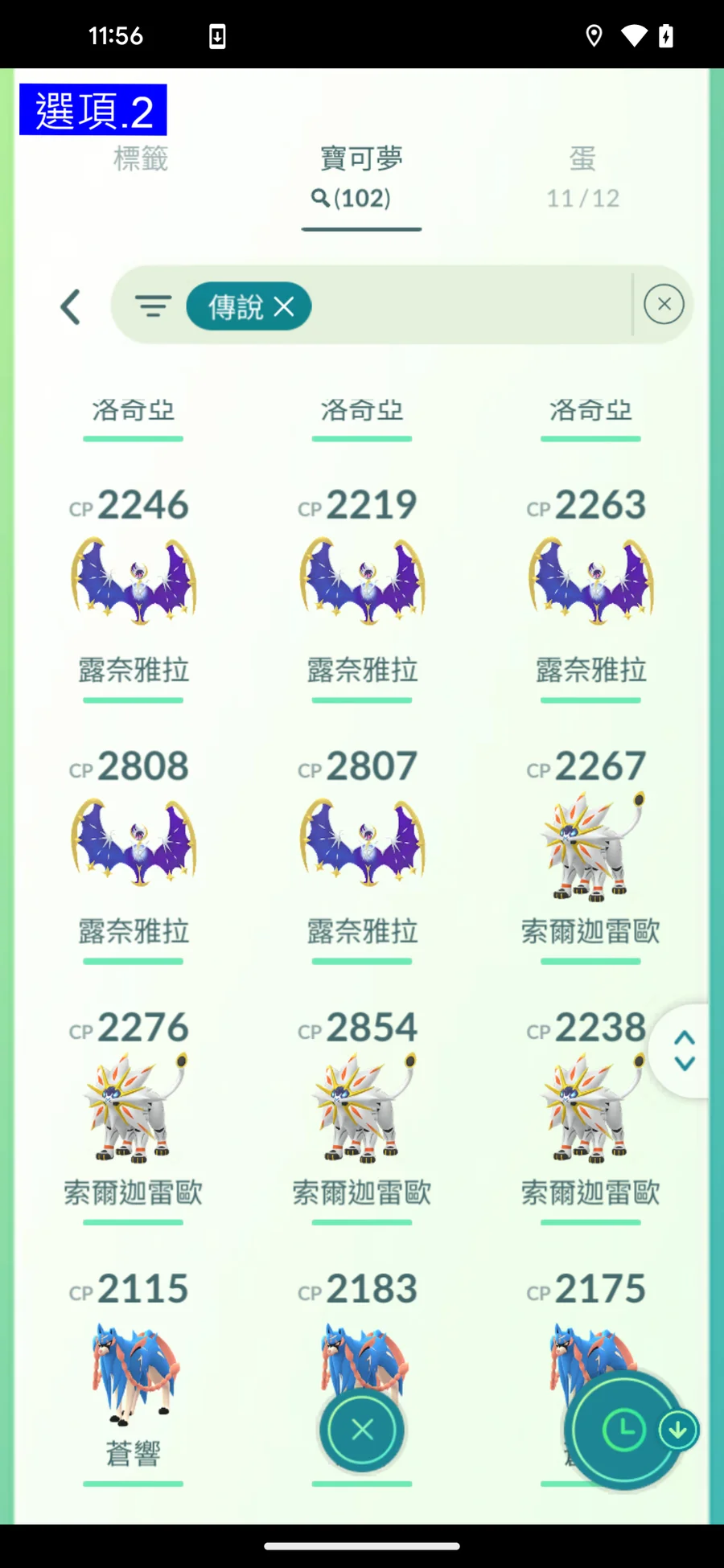Switch to the 蛋 tab
This screenshot has height=1568, width=724.
point(583,177)
